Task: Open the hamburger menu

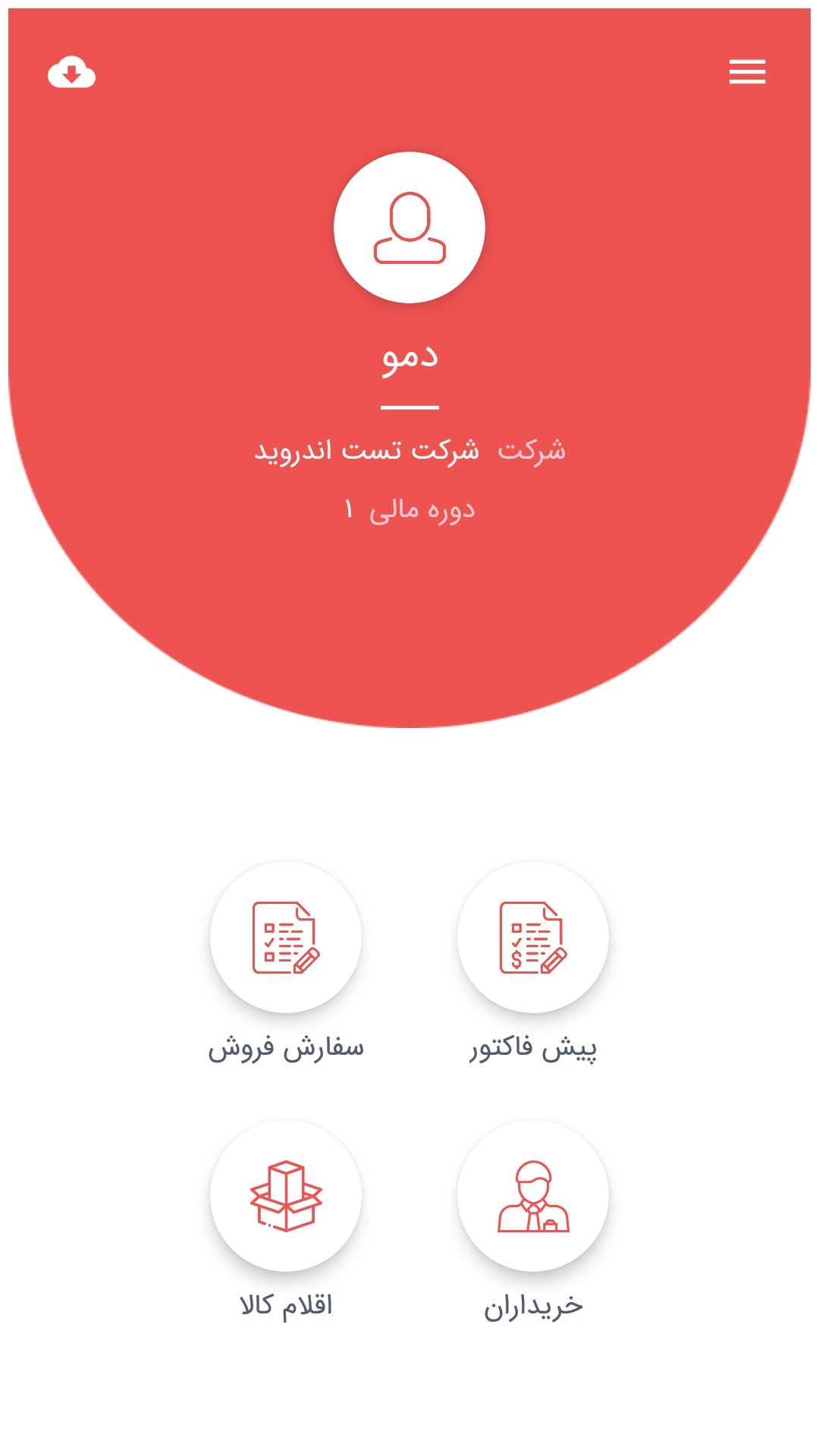Action: pos(747,72)
